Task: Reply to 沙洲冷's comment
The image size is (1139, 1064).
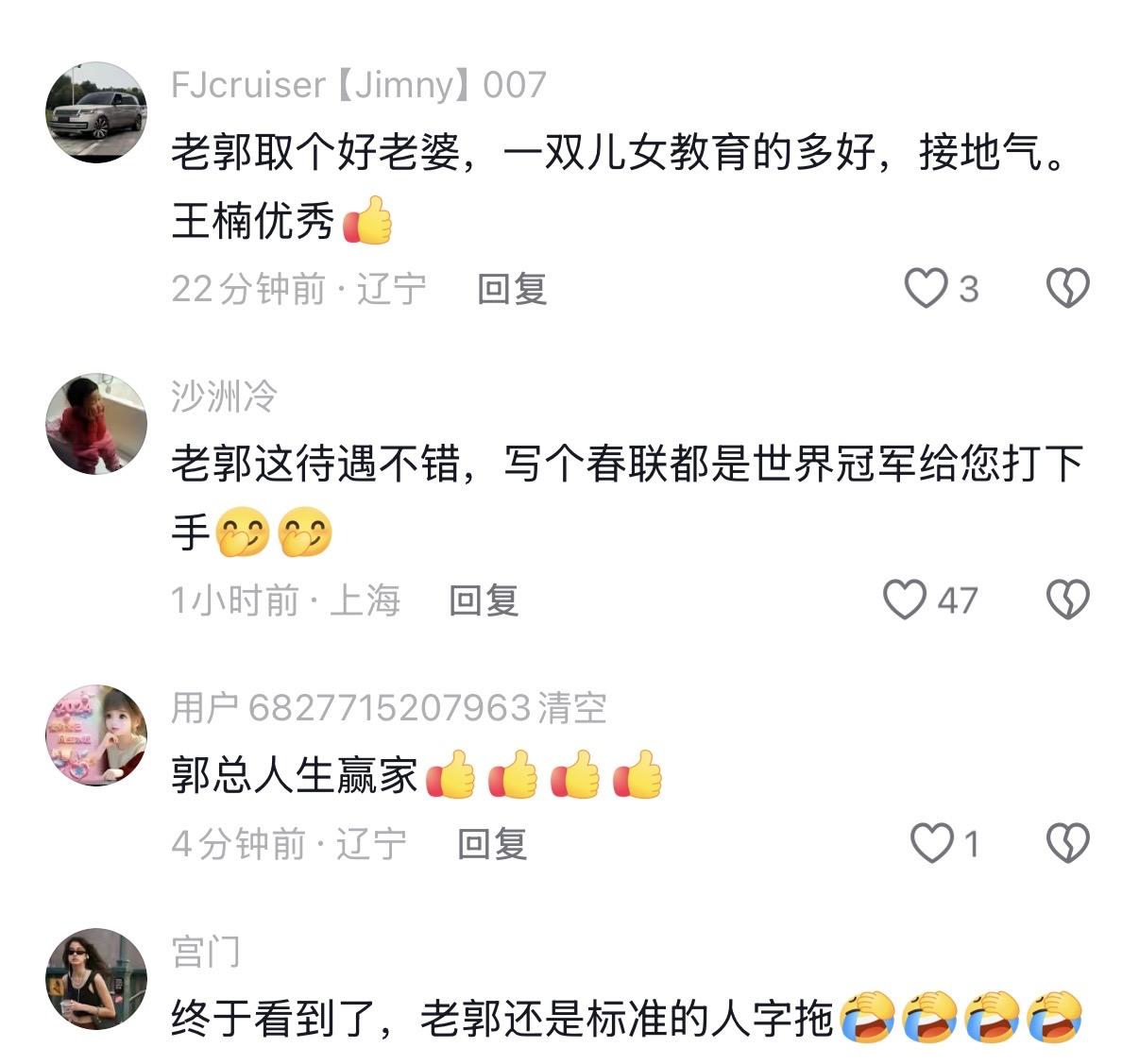Action: [484, 600]
